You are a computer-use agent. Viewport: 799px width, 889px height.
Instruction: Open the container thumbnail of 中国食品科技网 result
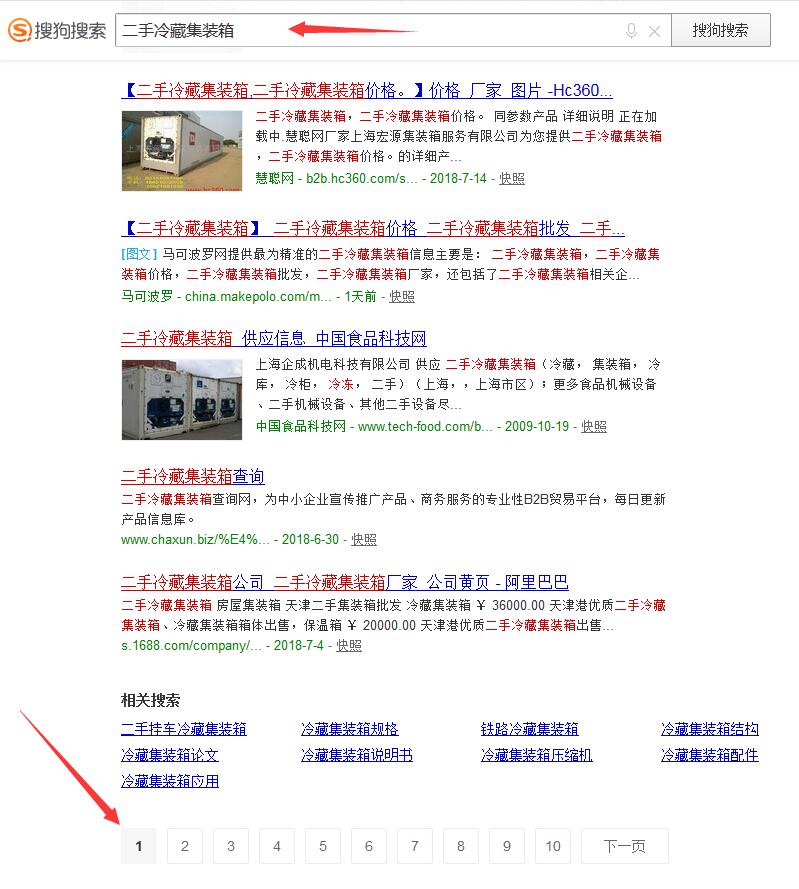click(x=181, y=399)
